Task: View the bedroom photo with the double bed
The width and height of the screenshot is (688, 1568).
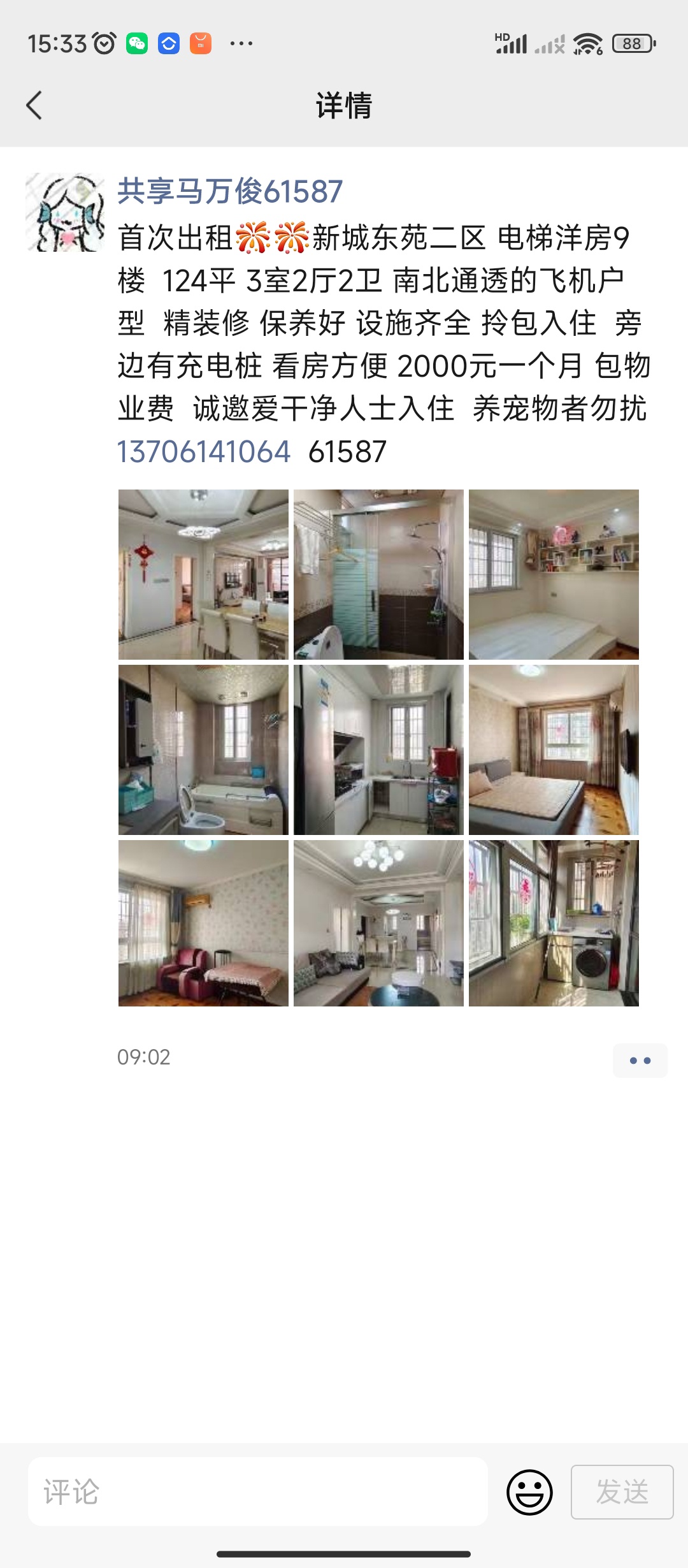Action: click(x=554, y=750)
